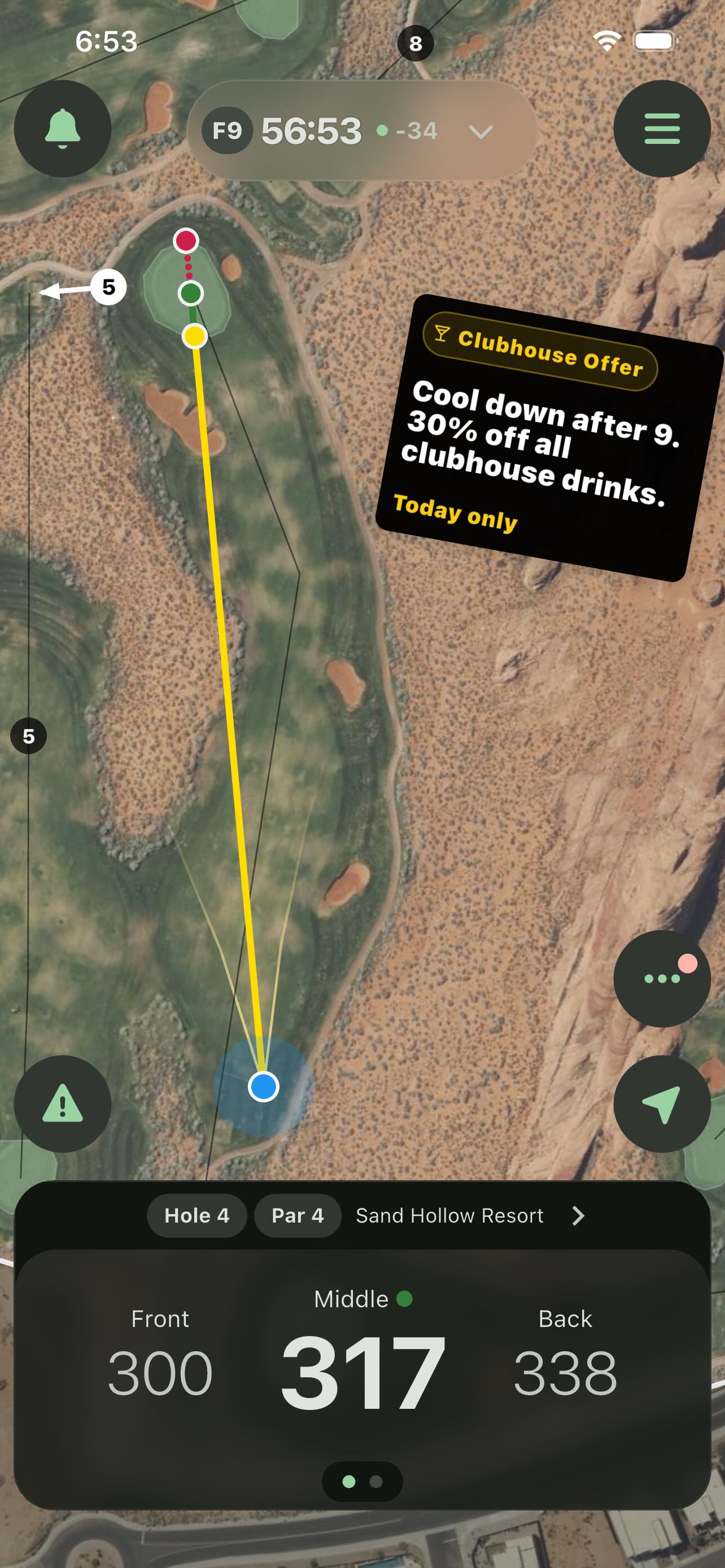Tap the red pin on the green
The height and width of the screenshot is (1568, 725).
(187, 241)
